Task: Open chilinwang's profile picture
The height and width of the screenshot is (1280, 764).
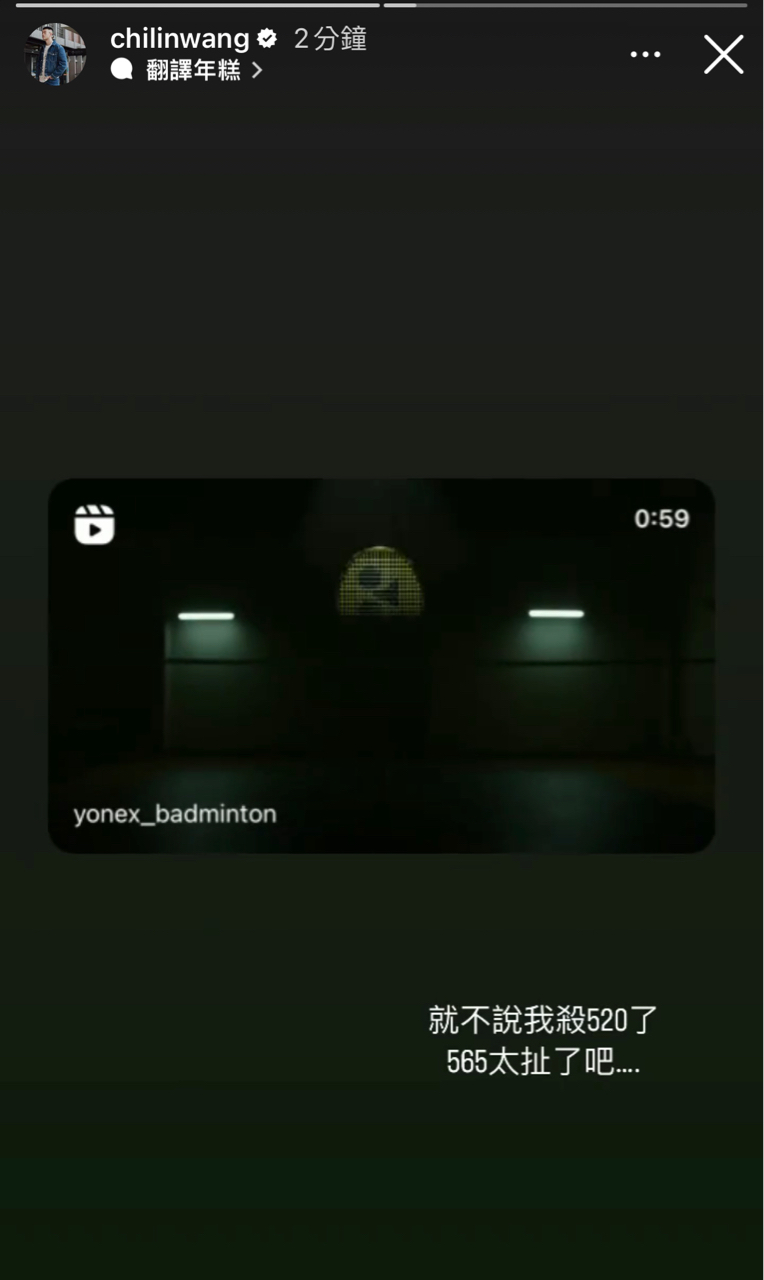Action: click(x=55, y=55)
